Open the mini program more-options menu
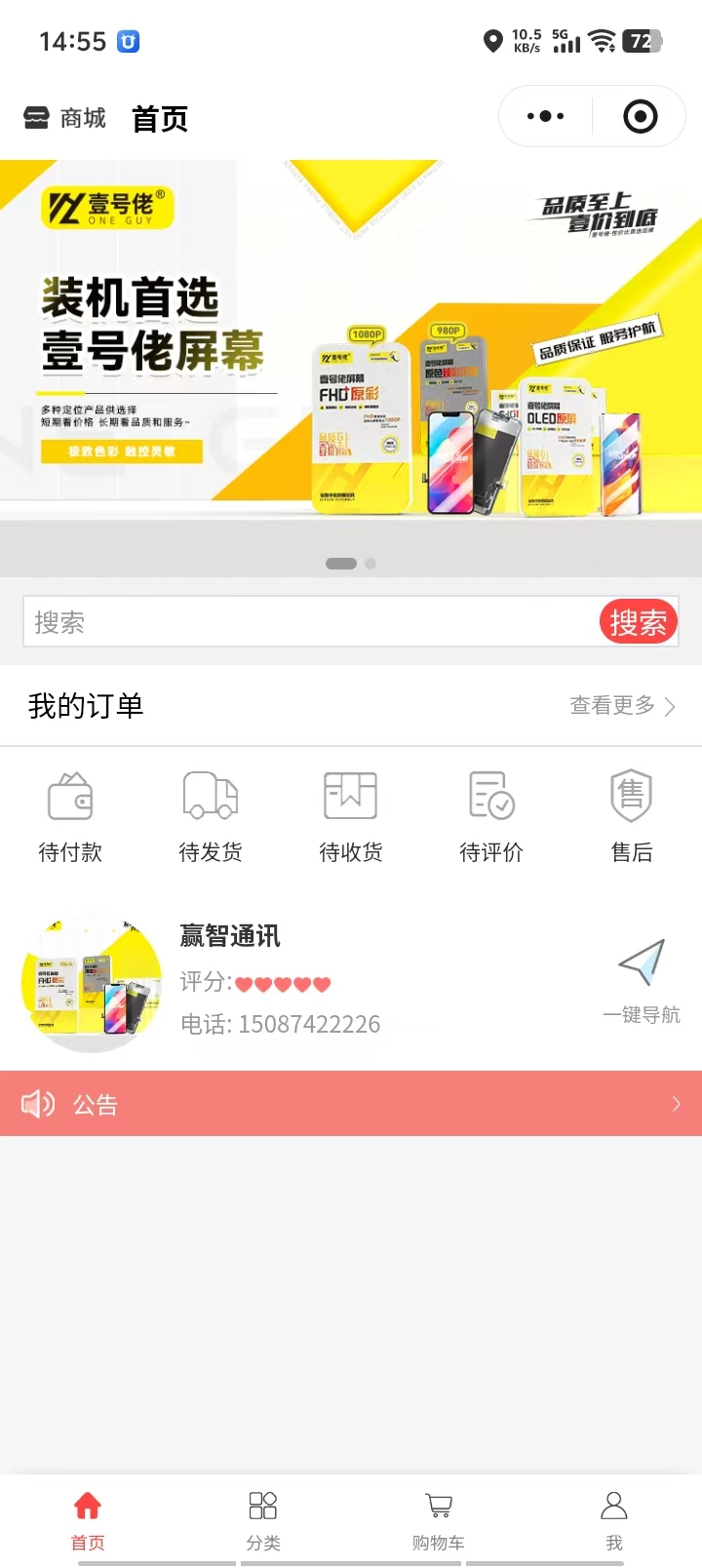Image resolution: width=702 pixels, height=1568 pixels. tap(545, 117)
